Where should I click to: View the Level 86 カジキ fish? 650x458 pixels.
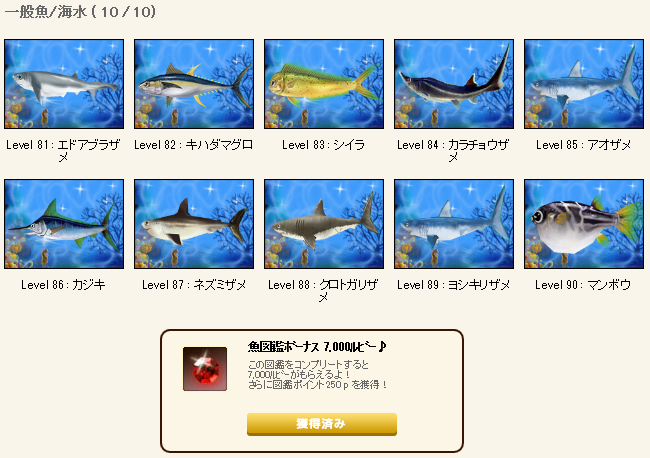pyautogui.click(x=64, y=225)
